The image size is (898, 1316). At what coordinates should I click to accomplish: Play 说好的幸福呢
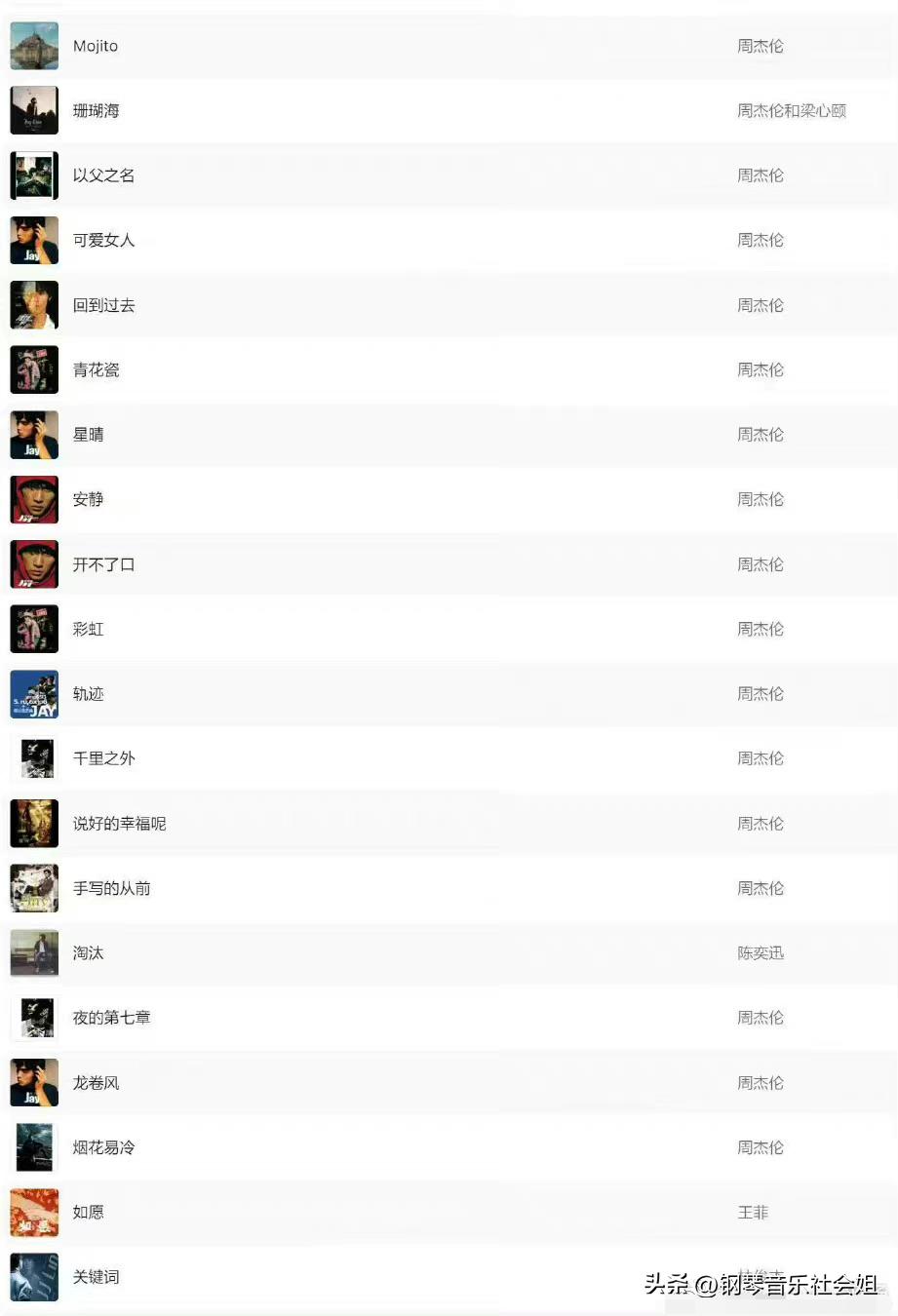click(119, 823)
